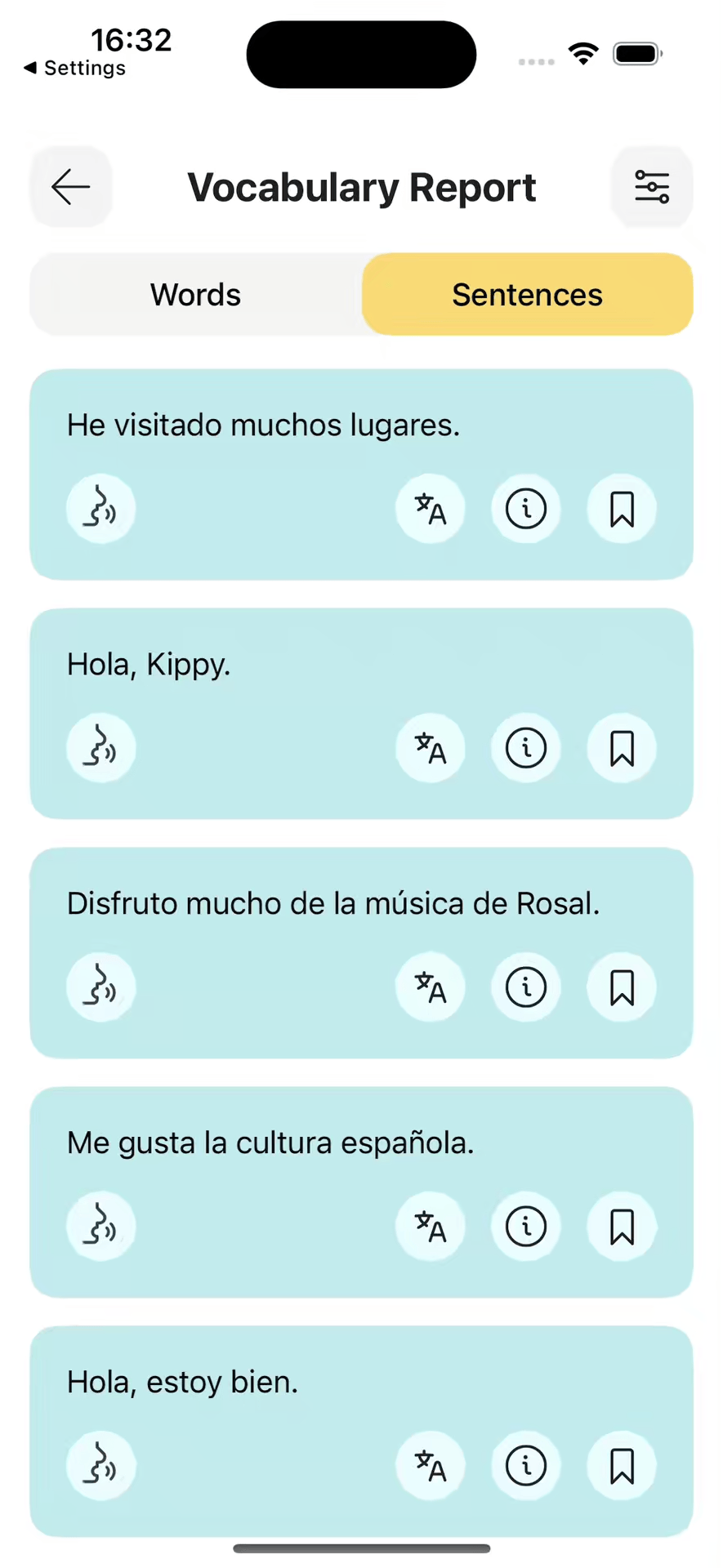Play pronunciation for "He visitado muchos lugares."

pos(101,509)
